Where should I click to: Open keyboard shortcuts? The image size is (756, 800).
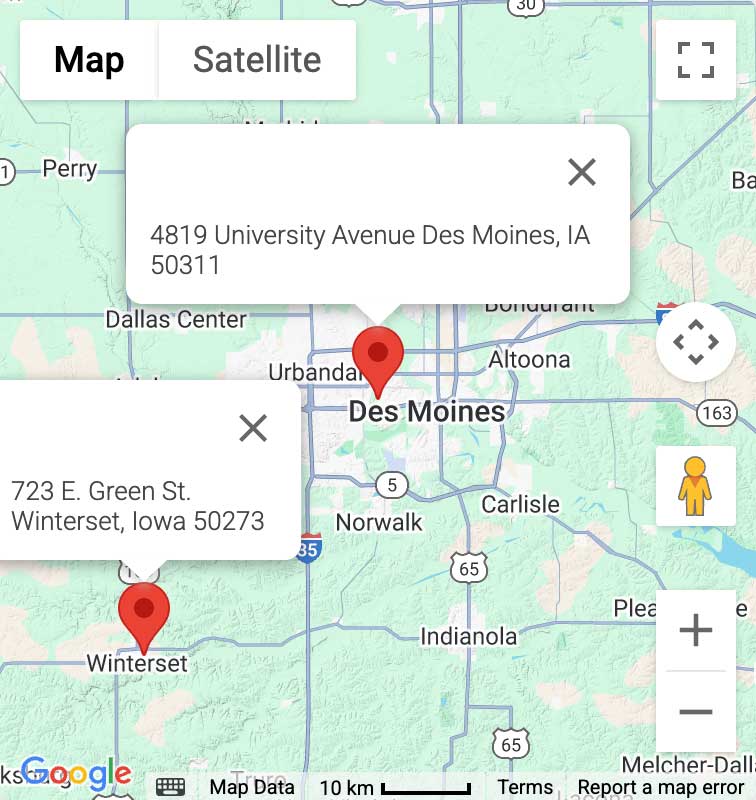(171, 787)
